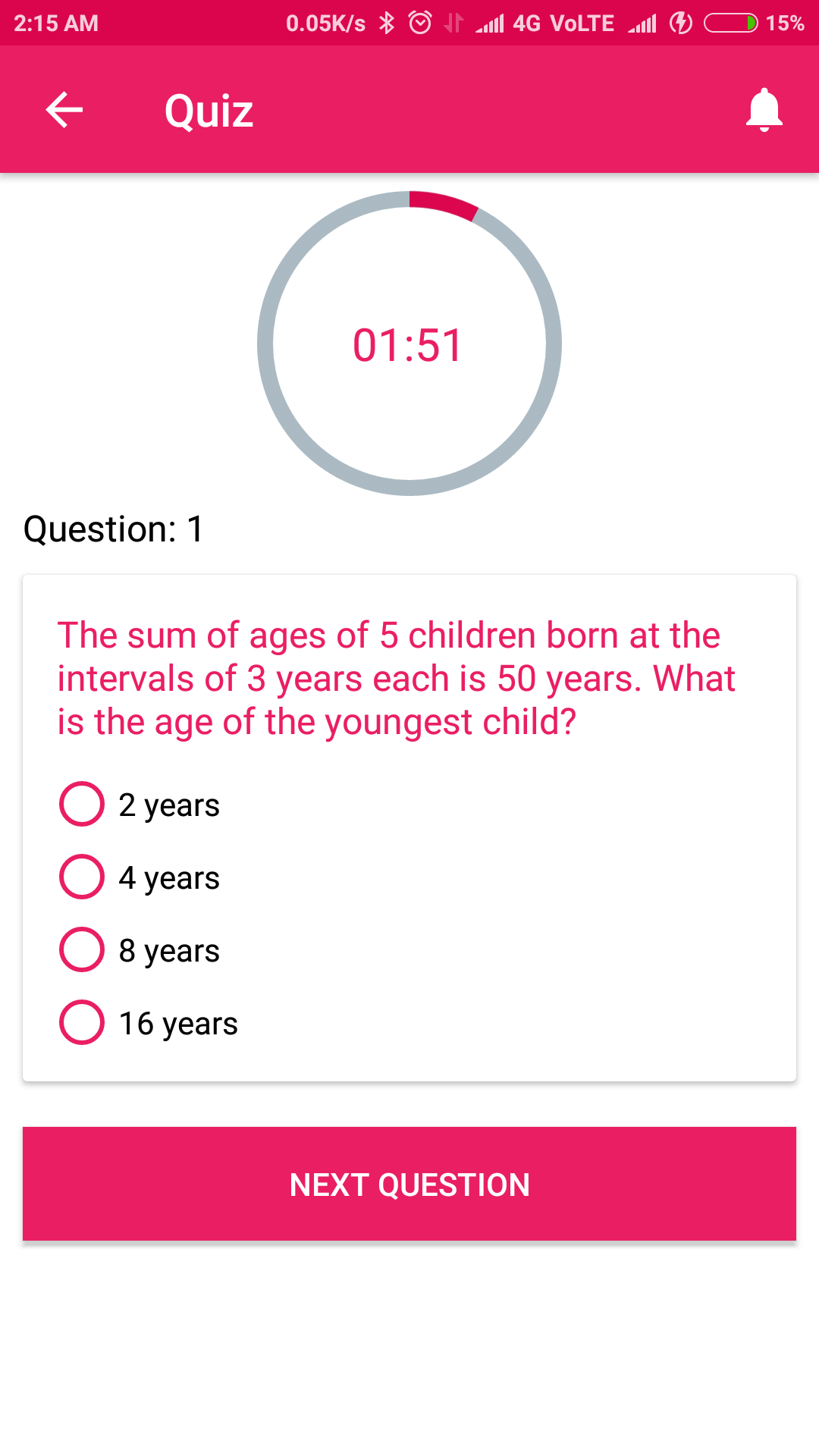This screenshot has height=1456, width=819.
Task: Tap the Next Question button
Action: point(409,1184)
